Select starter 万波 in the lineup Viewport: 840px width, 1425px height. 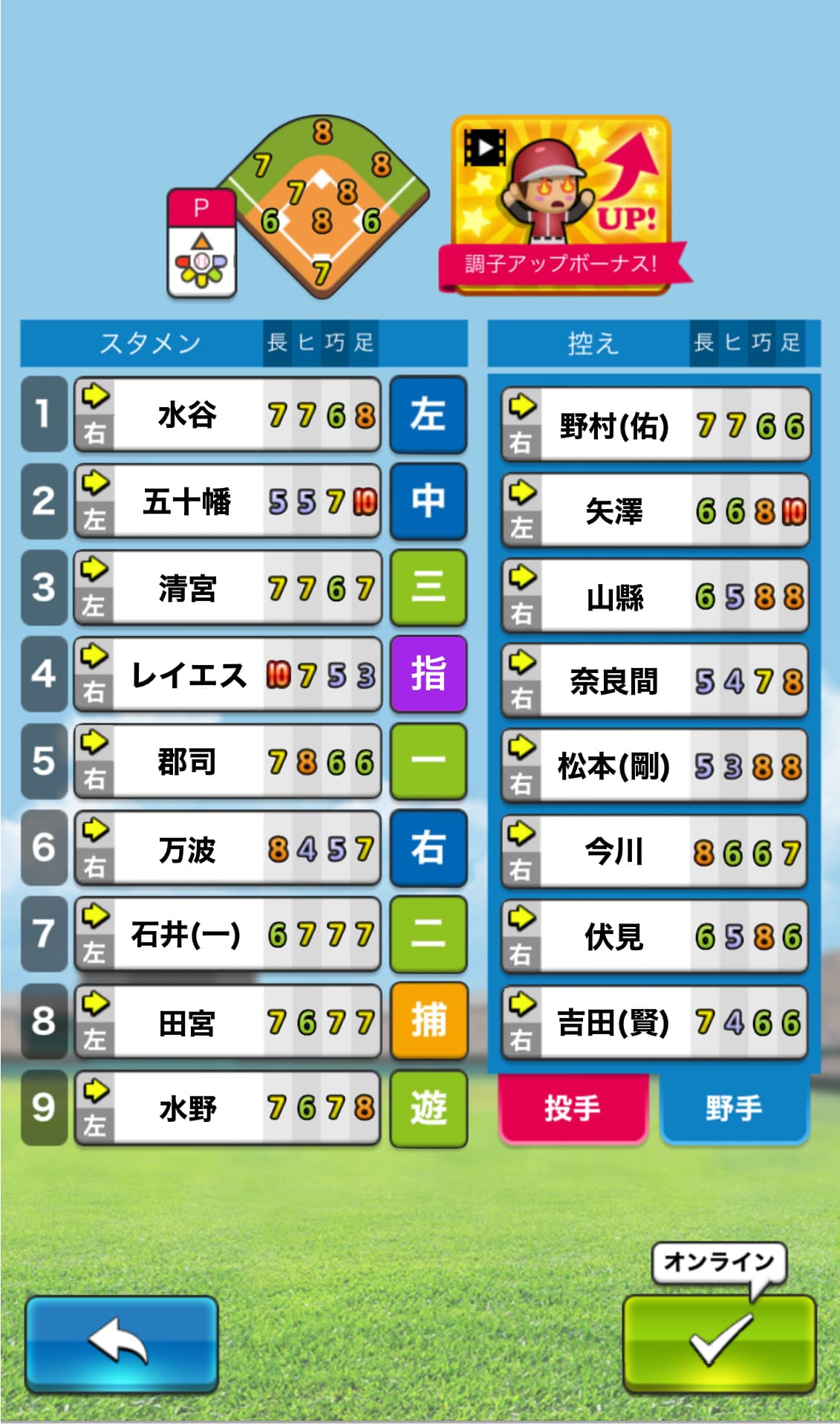tap(227, 848)
